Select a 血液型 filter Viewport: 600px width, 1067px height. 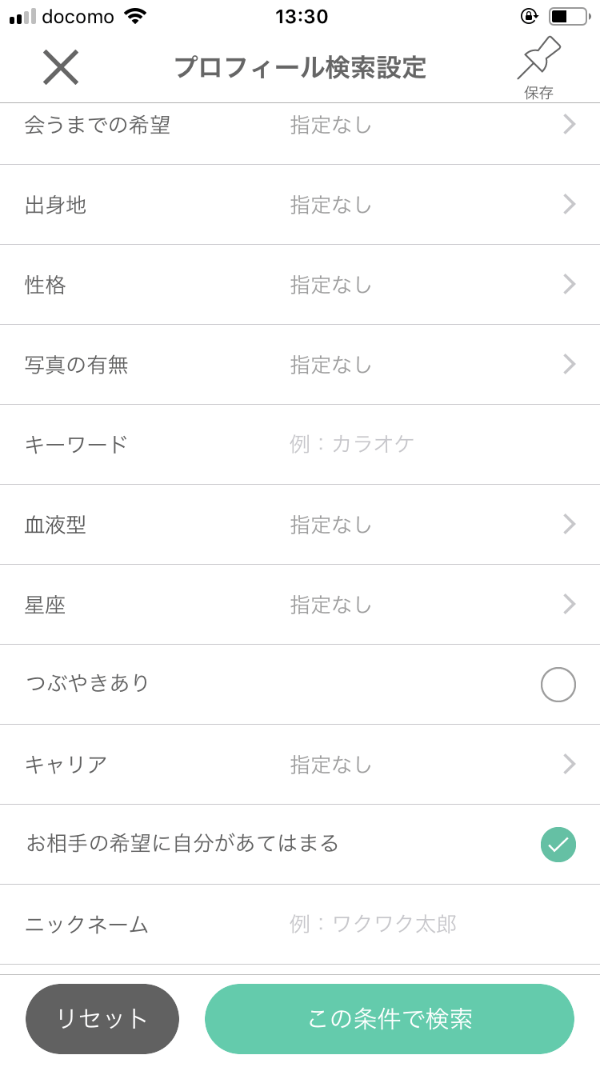300,525
